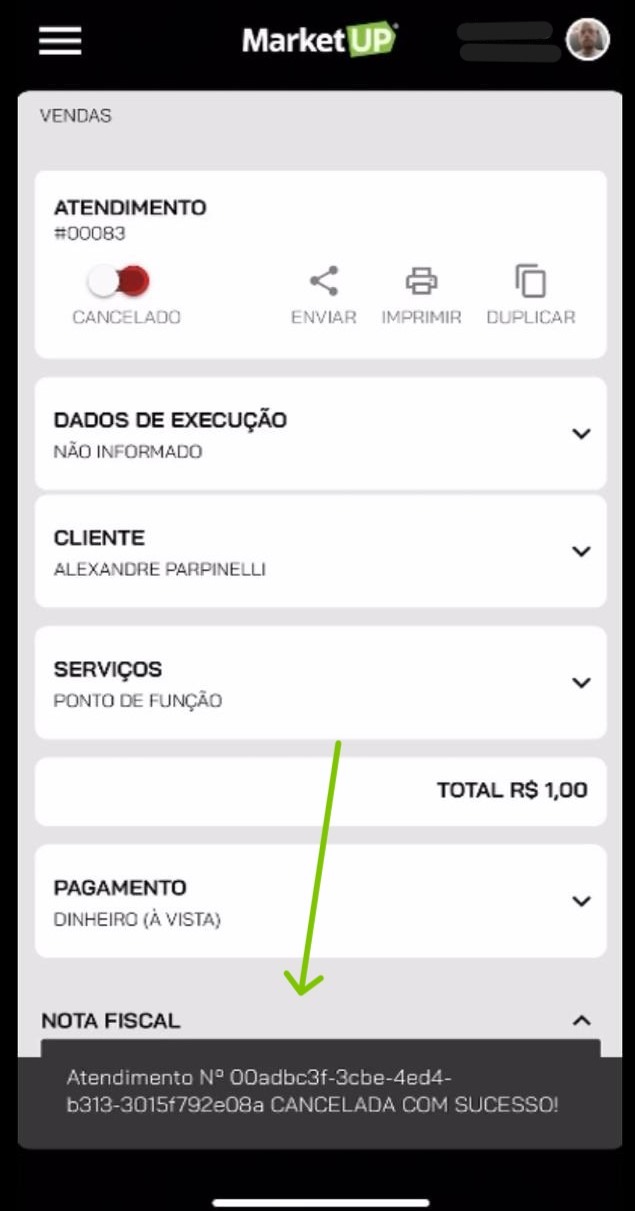Open the user profile avatar
635x1211 pixels.
[x=587, y=40]
